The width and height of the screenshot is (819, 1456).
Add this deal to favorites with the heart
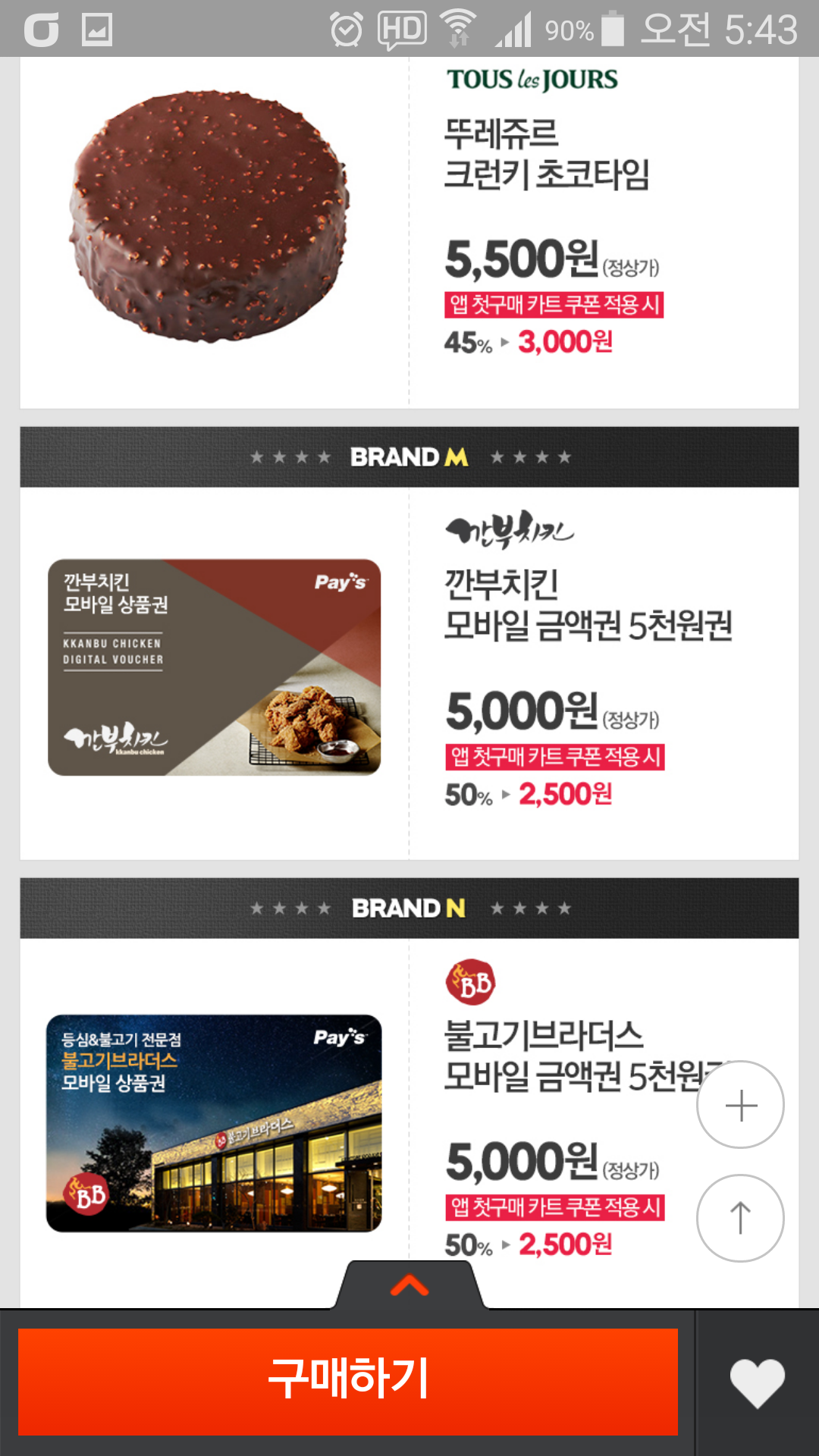tap(757, 1382)
